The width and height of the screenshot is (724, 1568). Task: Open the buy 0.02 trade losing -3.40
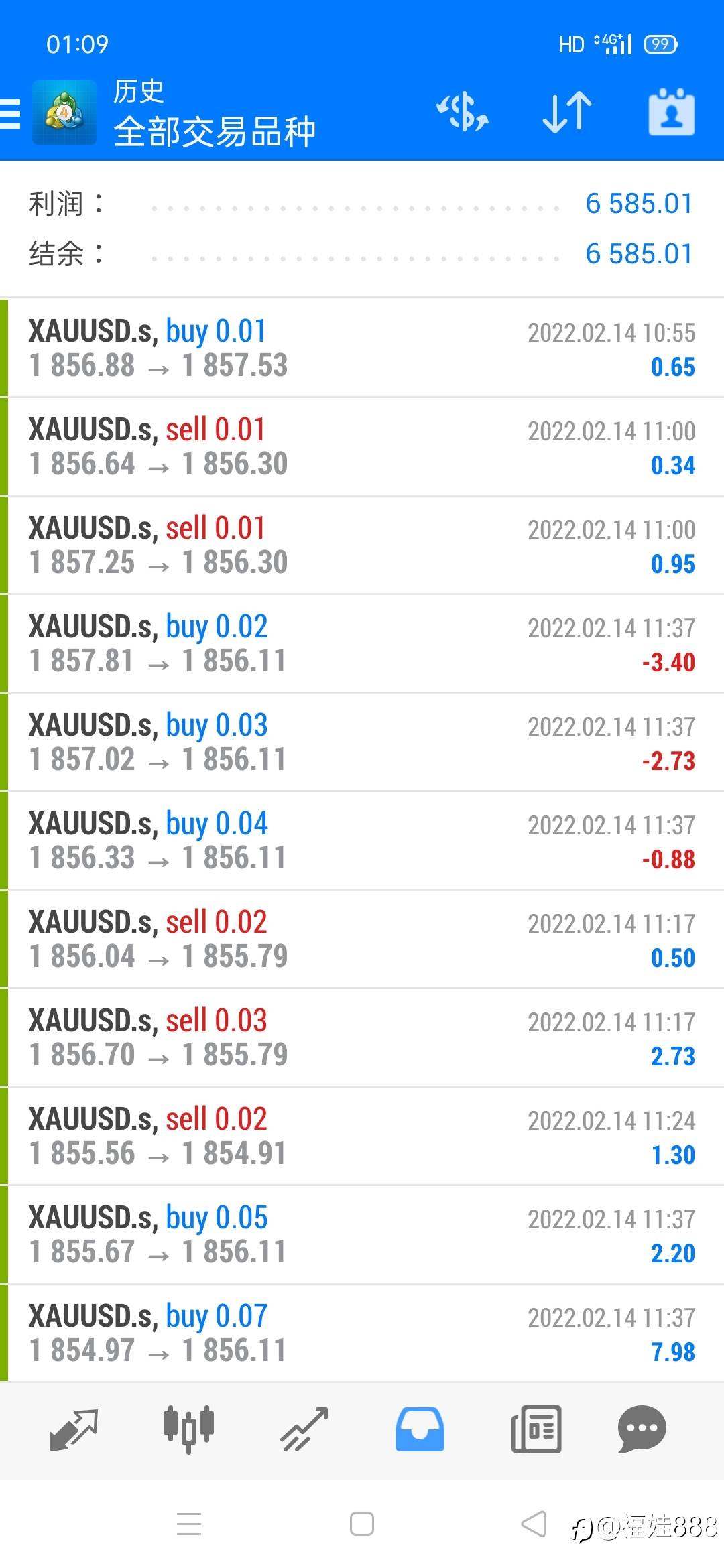point(362,643)
